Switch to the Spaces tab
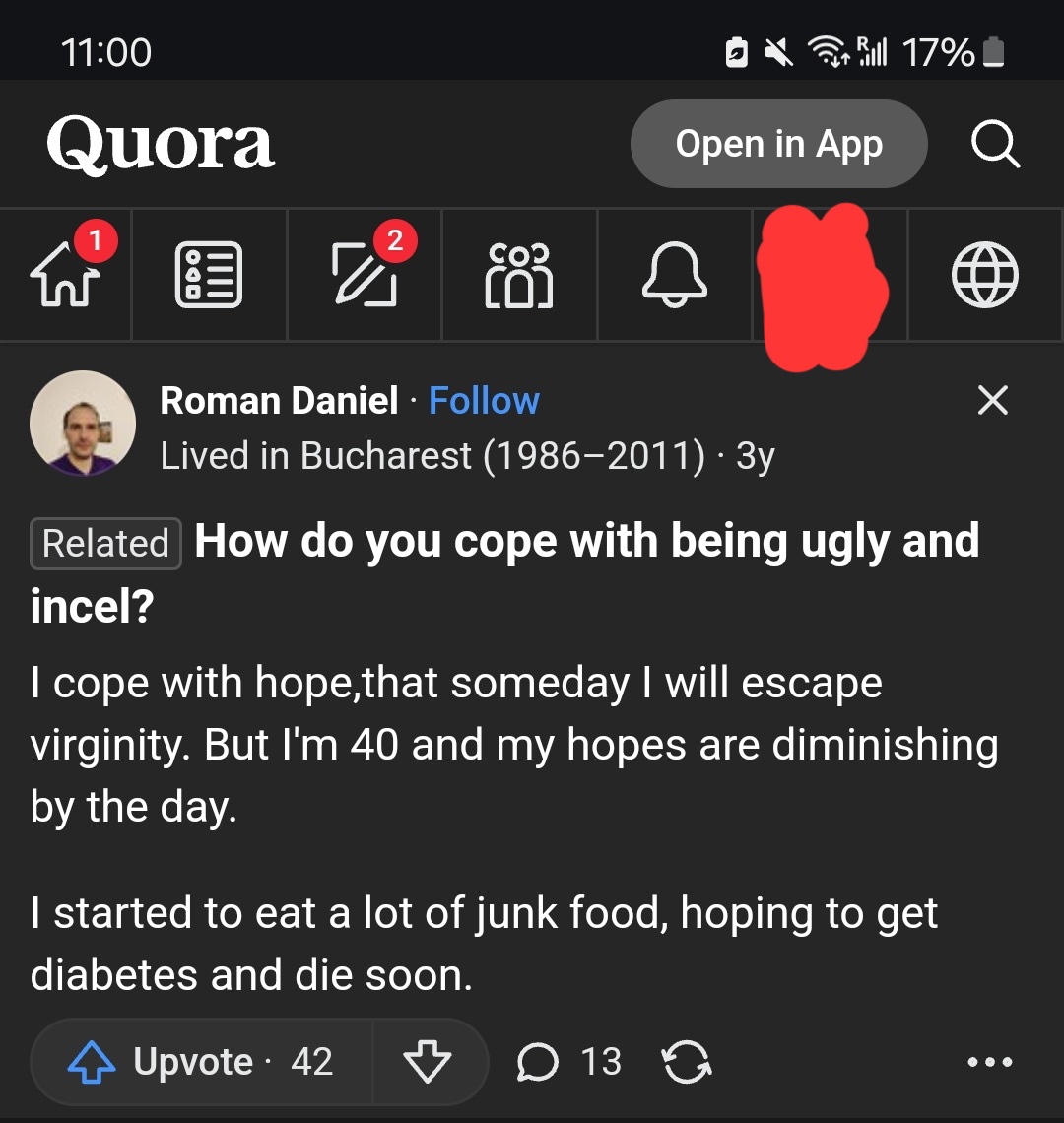Image resolution: width=1064 pixels, height=1123 pixels. (519, 274)
